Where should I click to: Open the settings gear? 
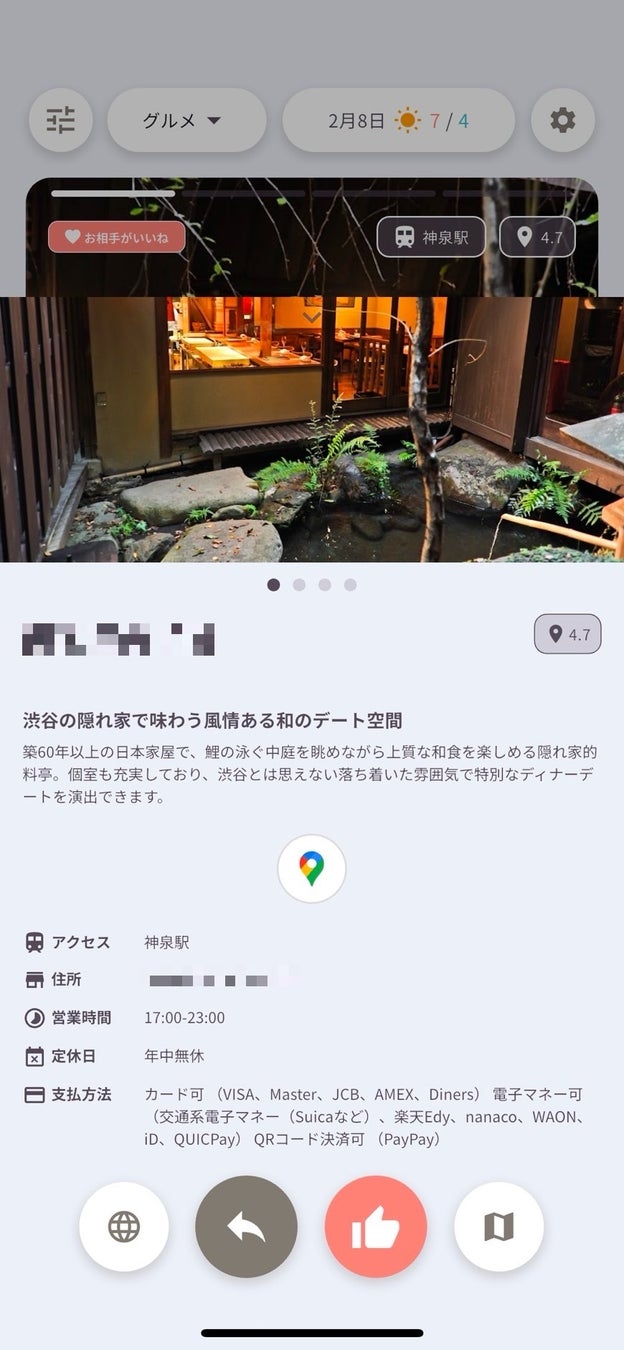tap(563, 121)
